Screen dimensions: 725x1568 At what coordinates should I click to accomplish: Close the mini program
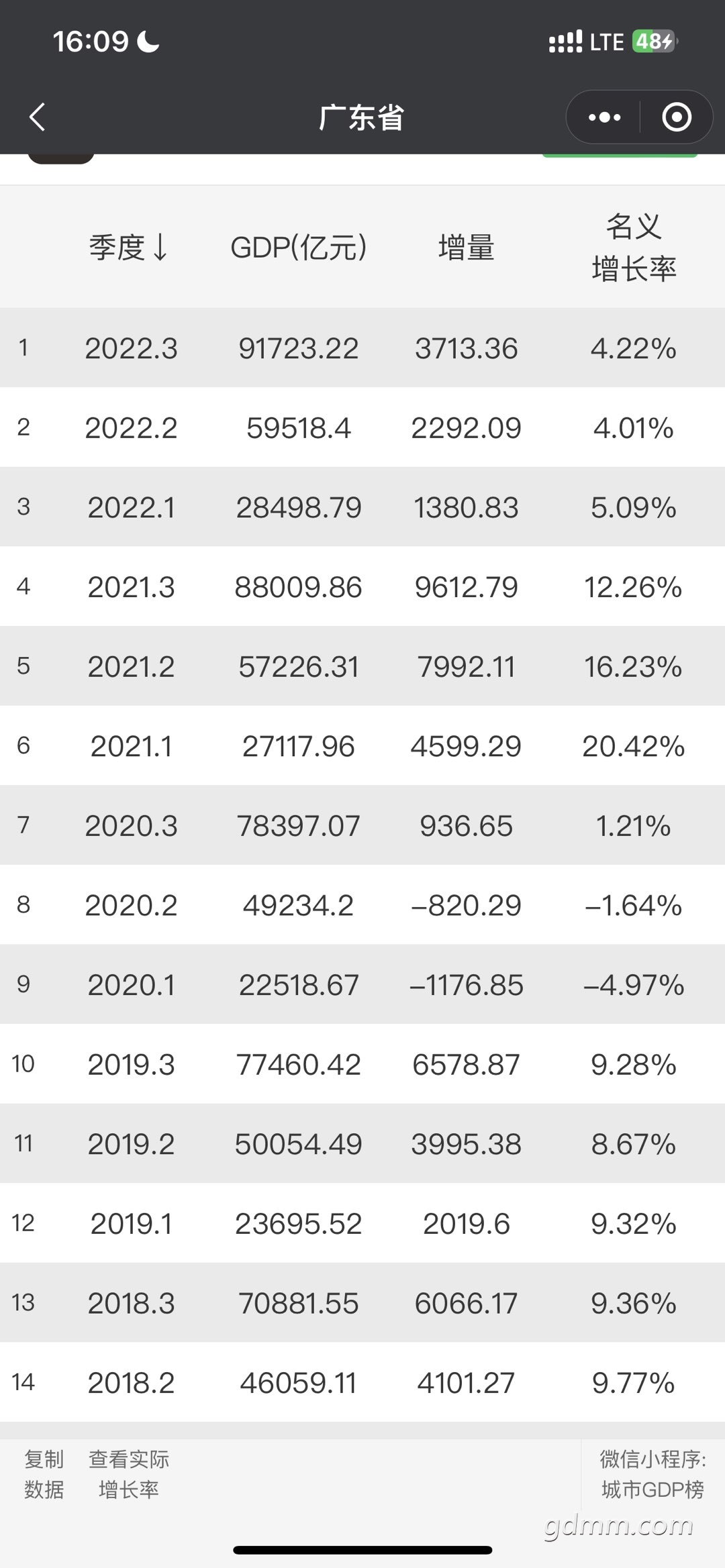pos(676,117)
